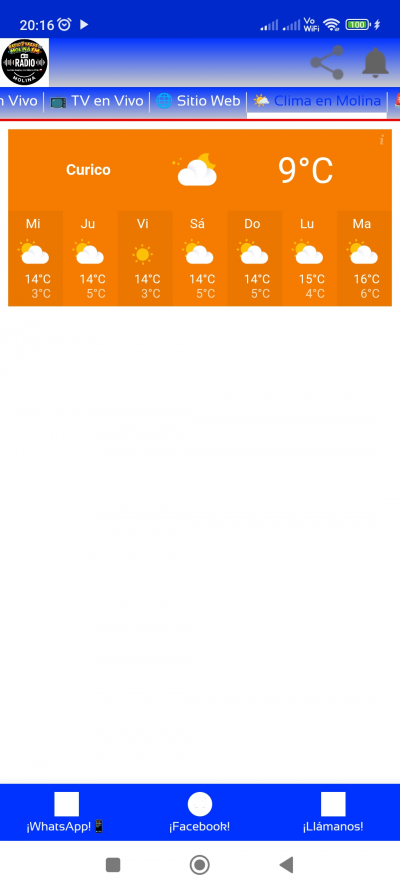Return to the home screen
Image resolution: width=400 pixels, height=889 pixels.
tap(199, 865)
